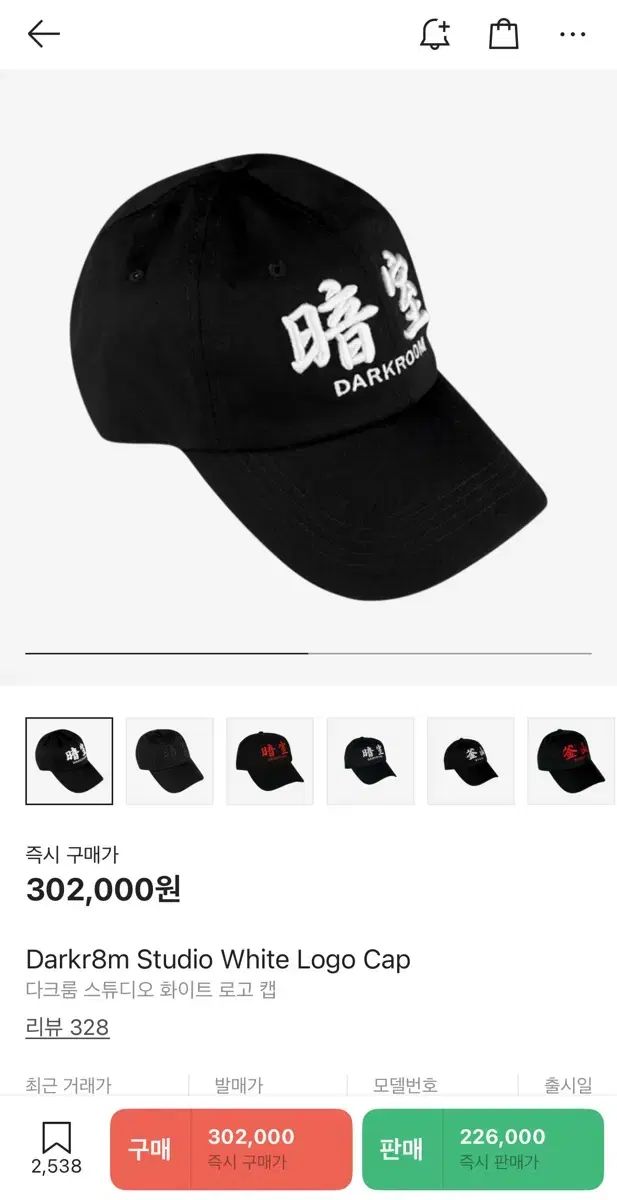Show the fourth cap thumbnail
Image resolution: width=617 pixels, height=1200 pixels.
[370, 761]
